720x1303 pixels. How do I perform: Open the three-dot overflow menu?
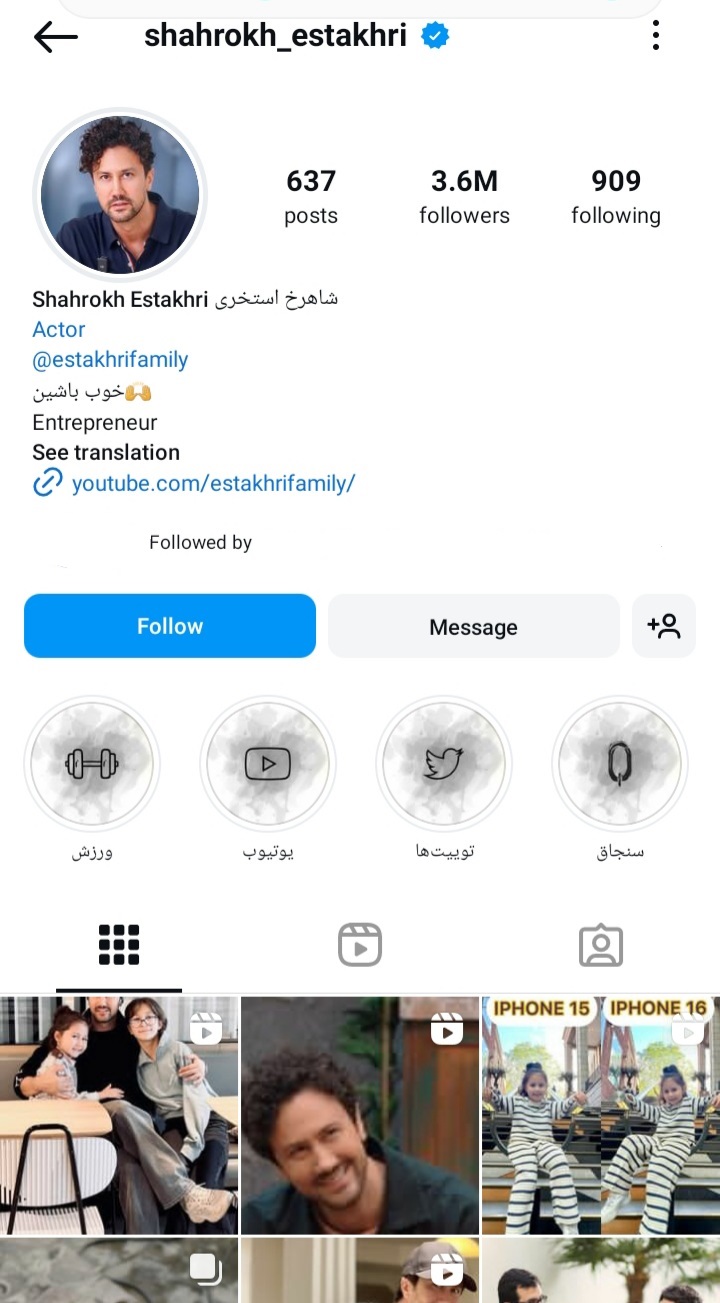tap(656, 36)
